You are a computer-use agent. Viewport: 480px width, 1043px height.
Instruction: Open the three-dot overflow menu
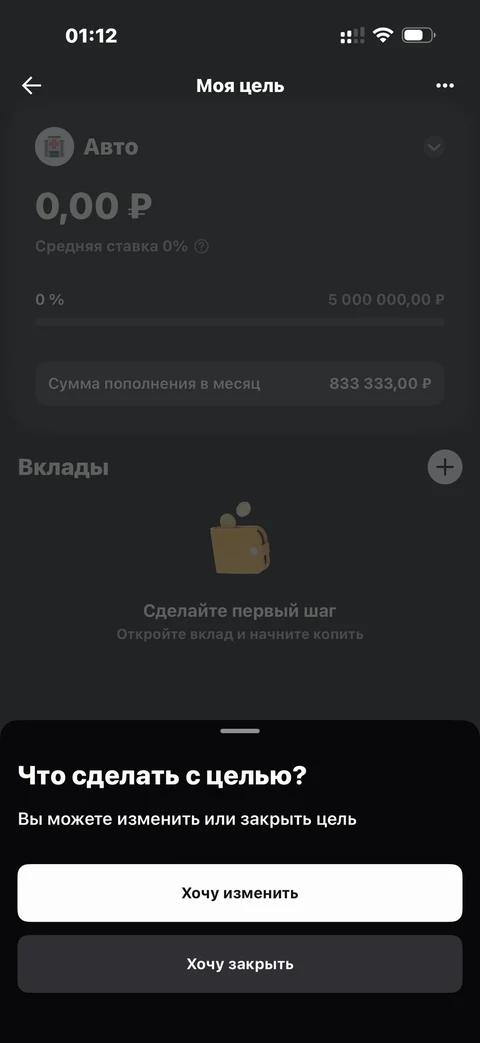pos(445,86)
